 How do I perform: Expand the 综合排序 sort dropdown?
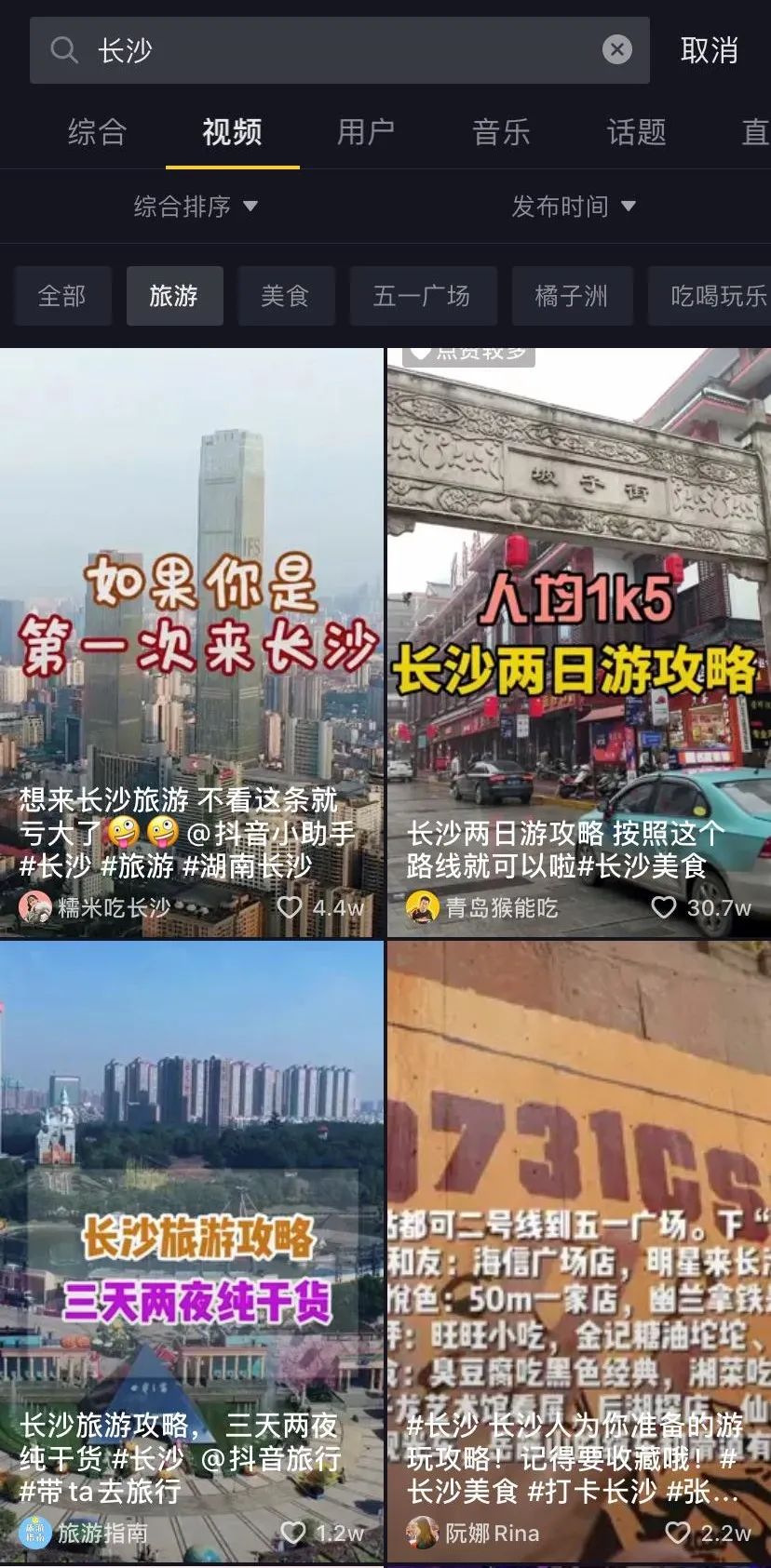[196, 206]
